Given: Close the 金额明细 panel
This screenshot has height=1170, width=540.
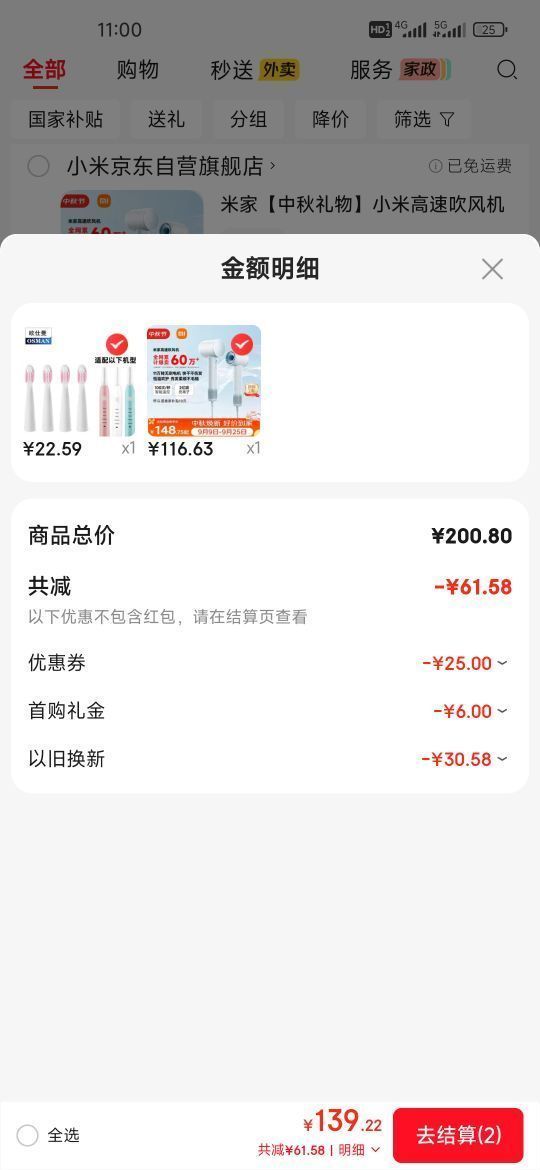Looking at the screenshot, I should tap(492, 269).
